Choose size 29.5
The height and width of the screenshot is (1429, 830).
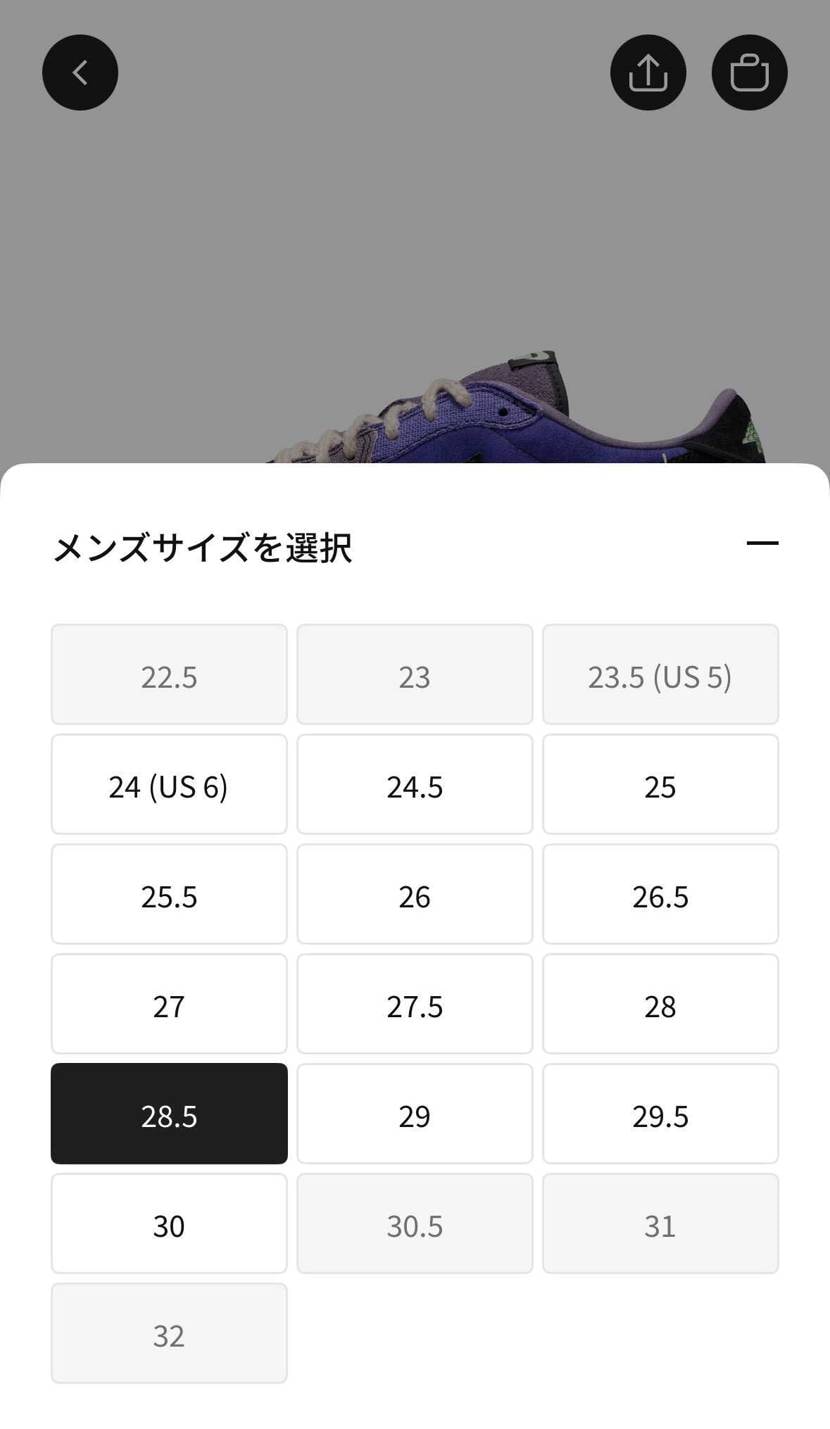coord(660,1114)
